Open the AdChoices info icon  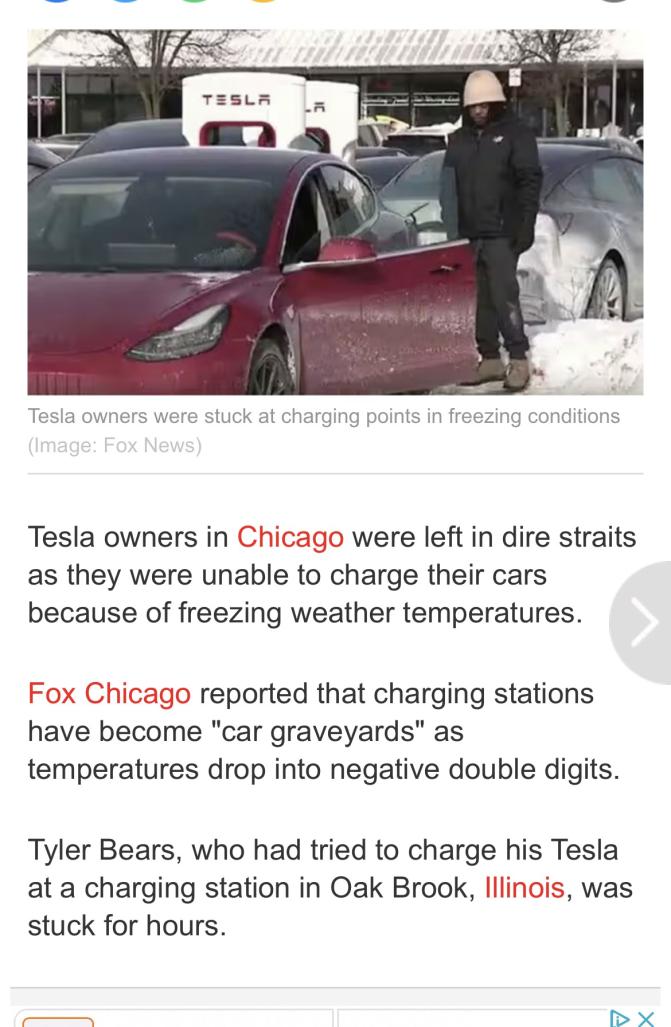pyautogui.click(x=622, y=1016)
